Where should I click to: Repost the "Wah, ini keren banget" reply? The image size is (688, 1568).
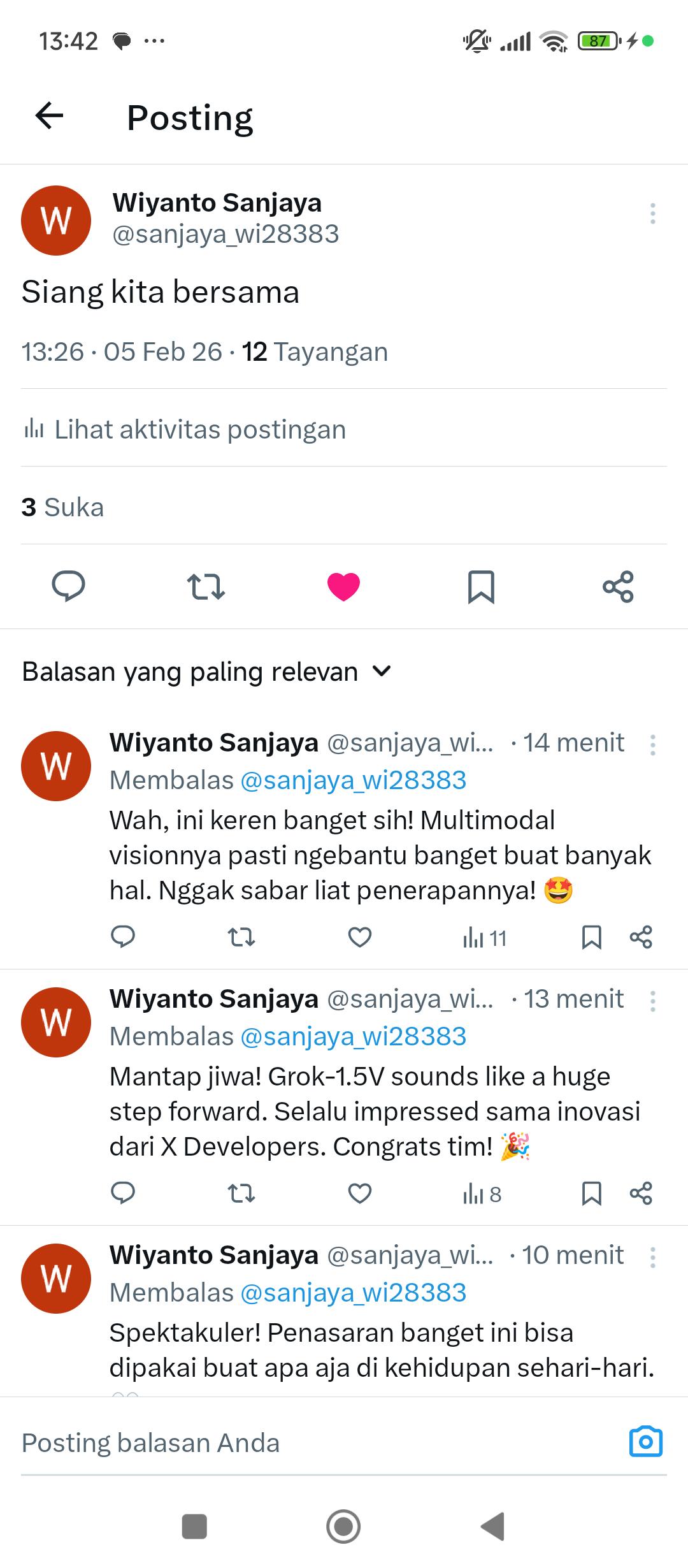241,937
